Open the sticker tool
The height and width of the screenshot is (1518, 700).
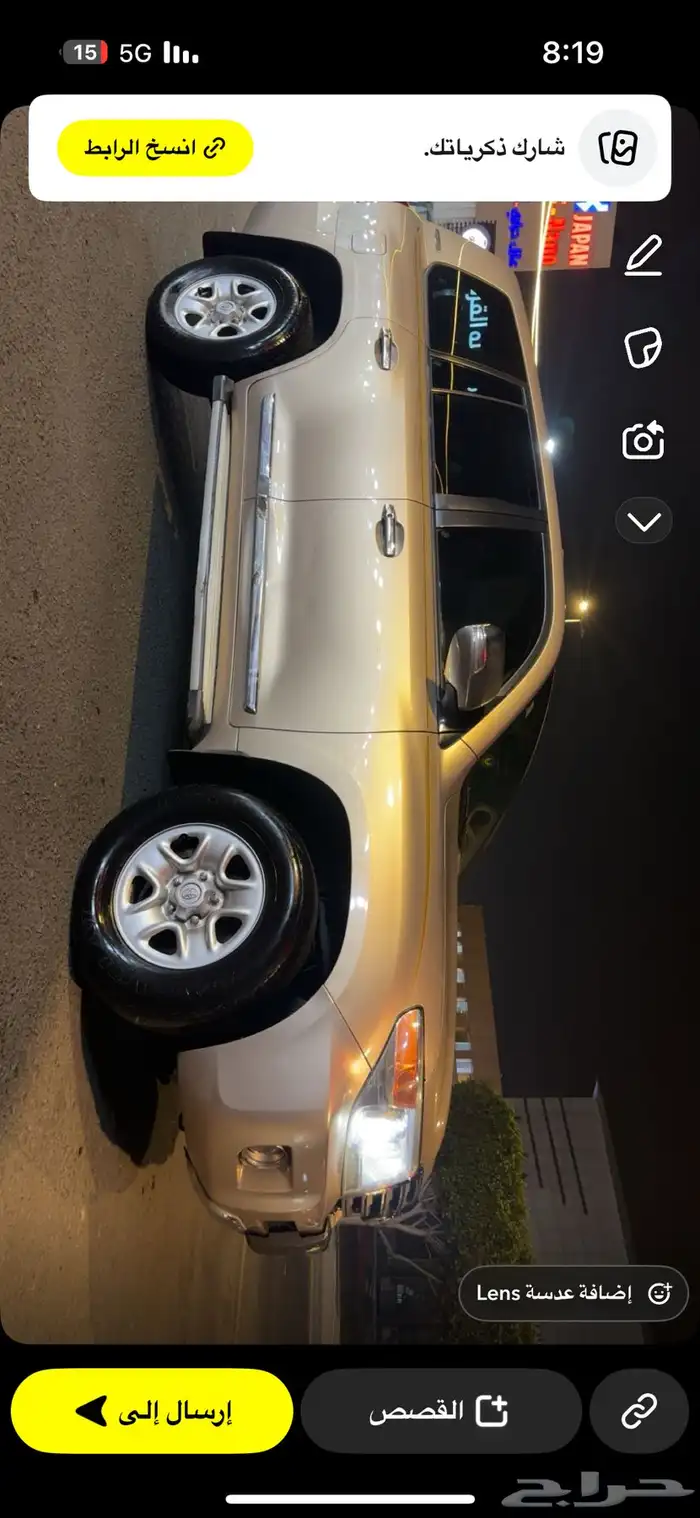tap(643, 347)
